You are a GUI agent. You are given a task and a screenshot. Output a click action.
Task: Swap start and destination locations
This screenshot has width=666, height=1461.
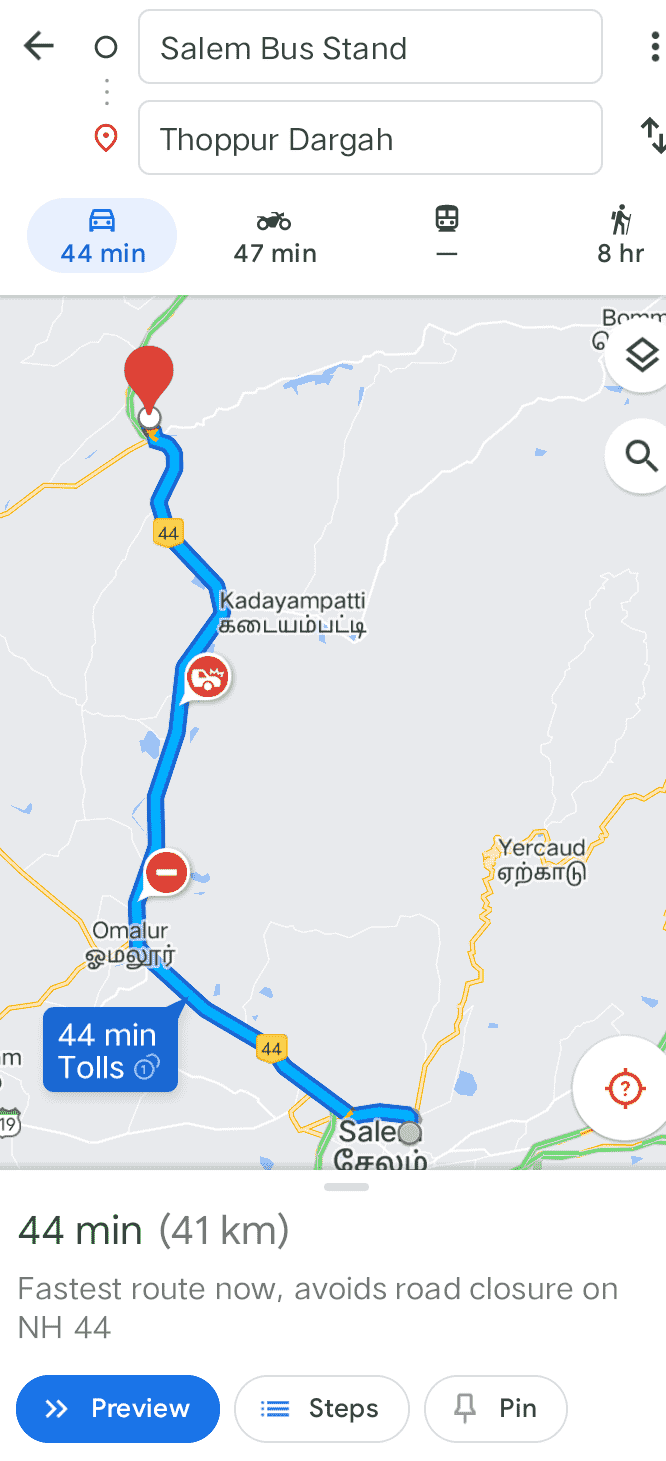click(653, 135)
